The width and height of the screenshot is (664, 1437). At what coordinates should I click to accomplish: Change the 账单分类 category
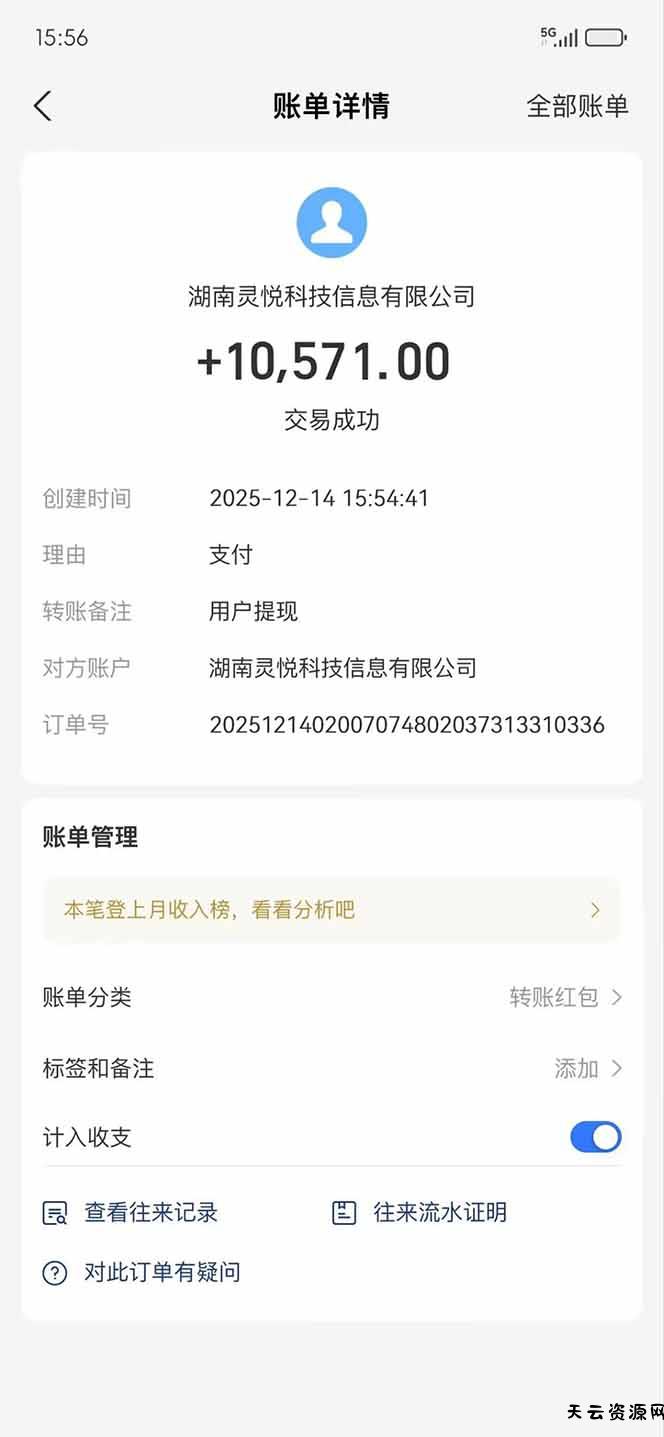[x=565, y=997]
